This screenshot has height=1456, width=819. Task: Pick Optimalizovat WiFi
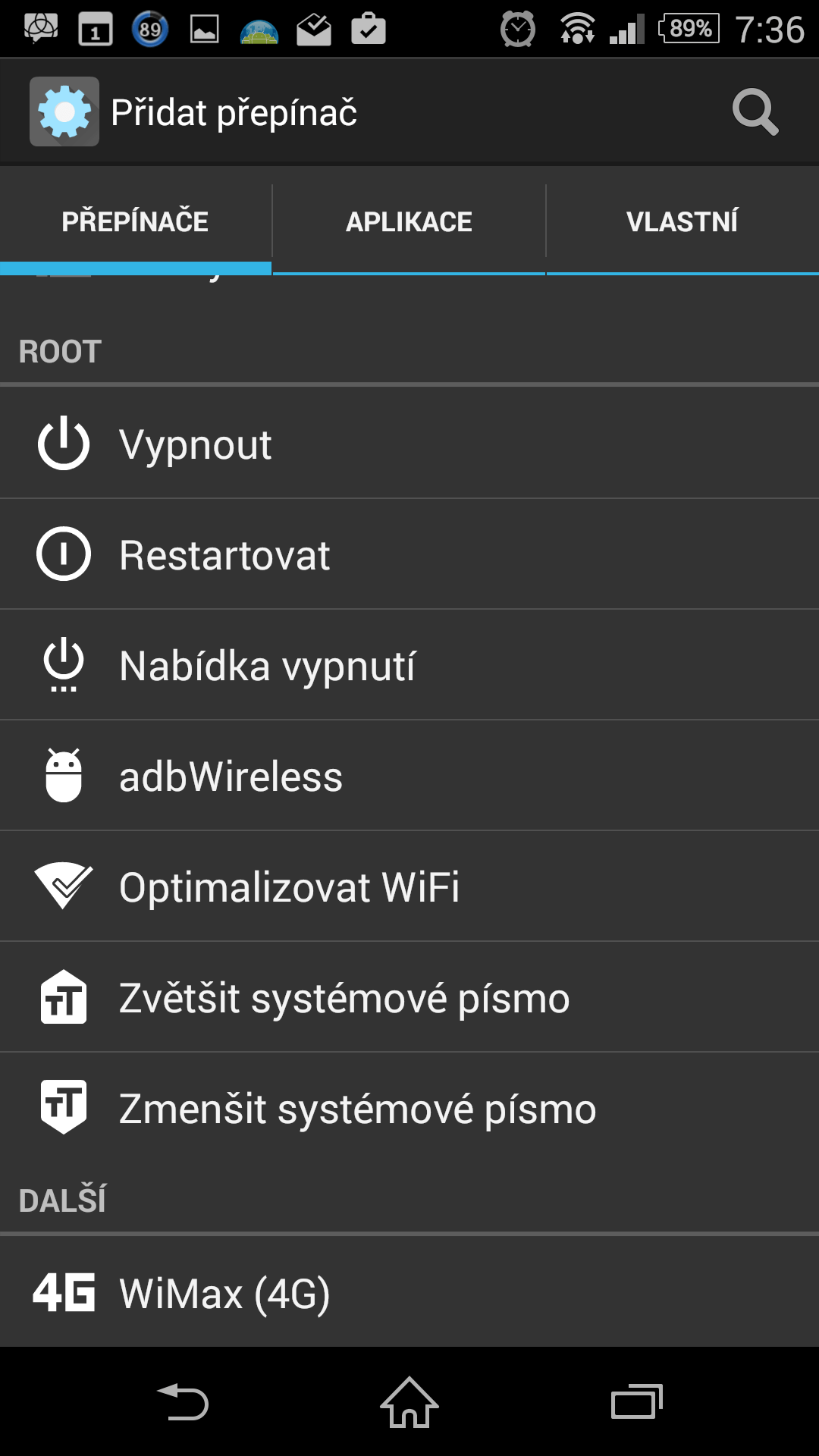(409, 886)
